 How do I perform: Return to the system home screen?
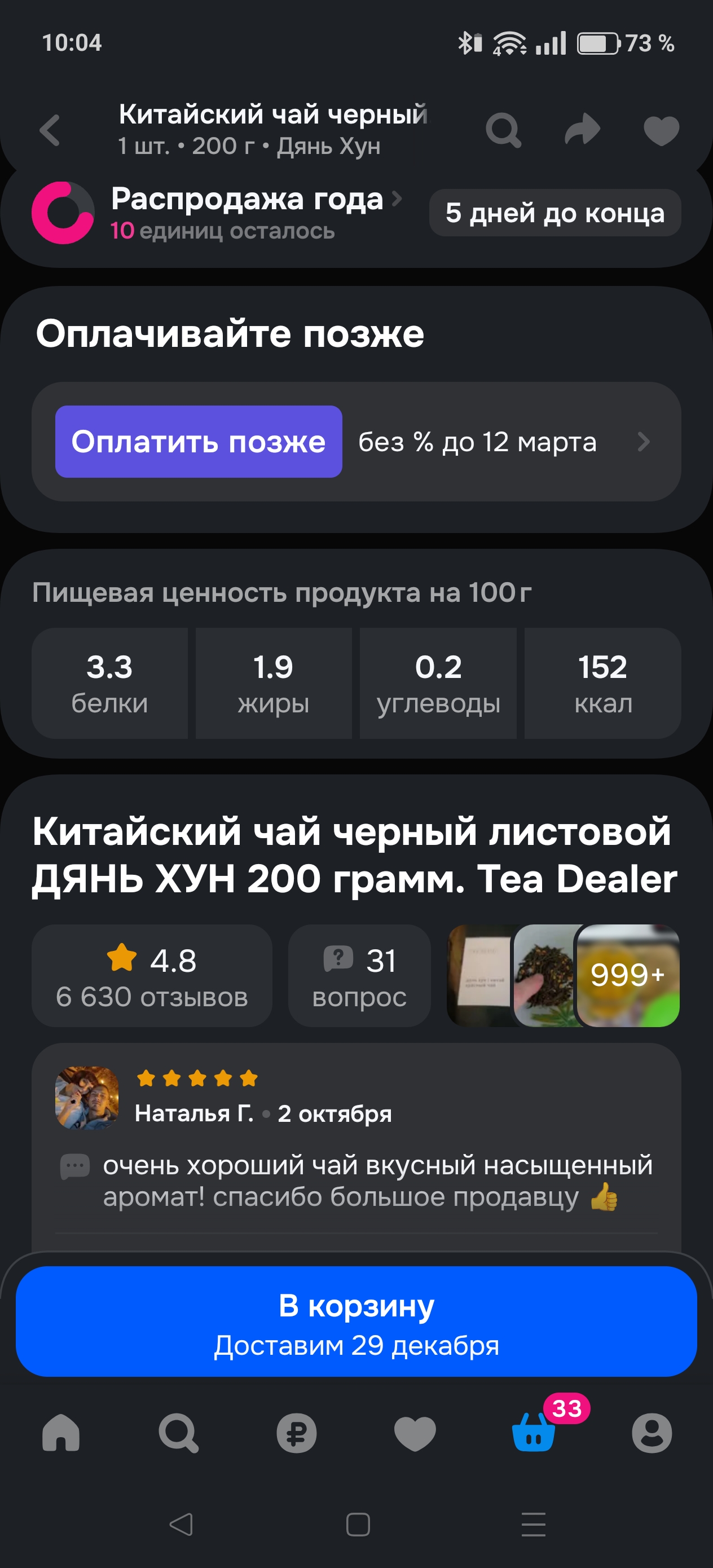click(358, 1524)
